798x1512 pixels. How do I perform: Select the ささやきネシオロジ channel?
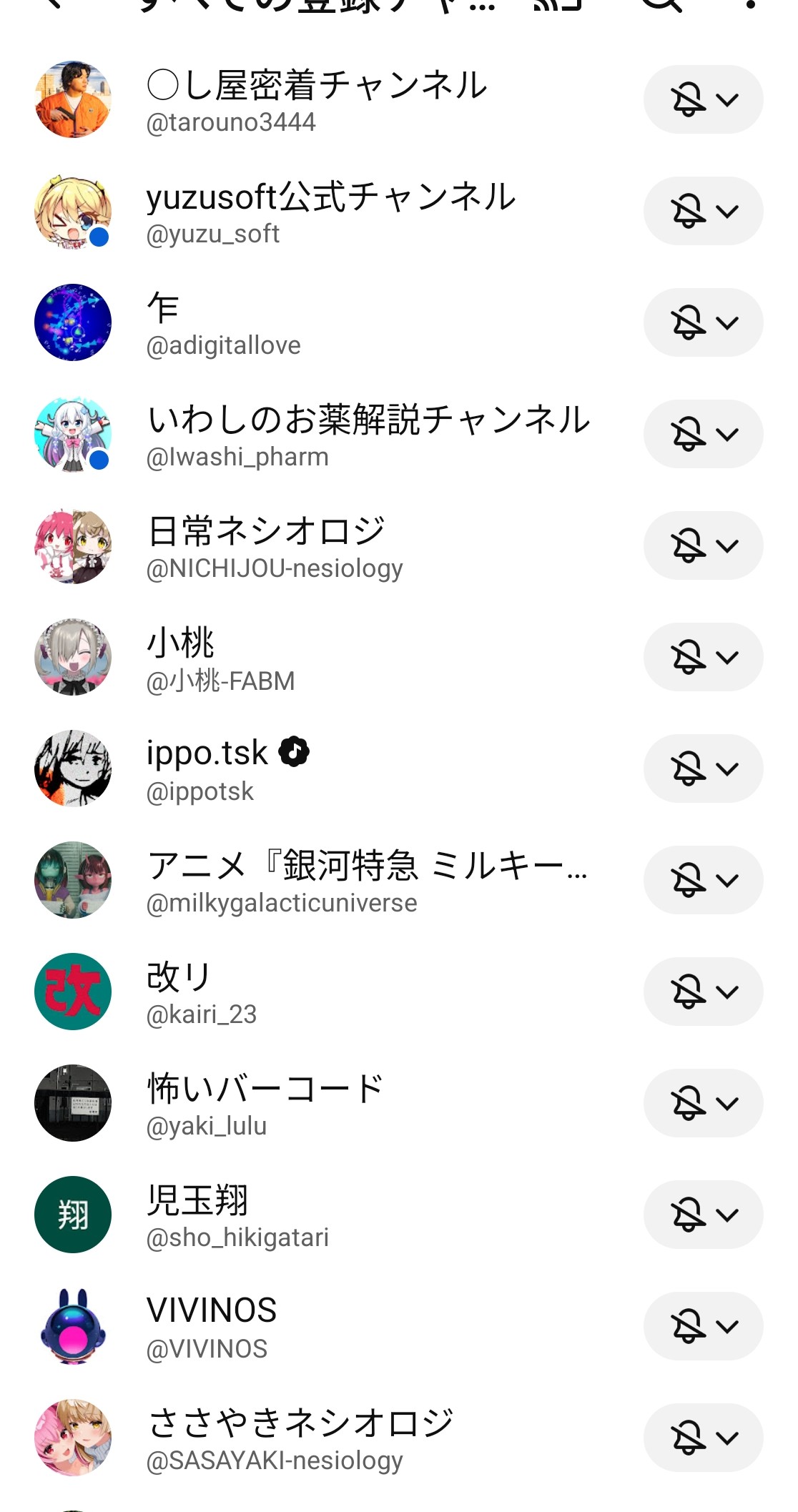click(x=300, y=1438)
